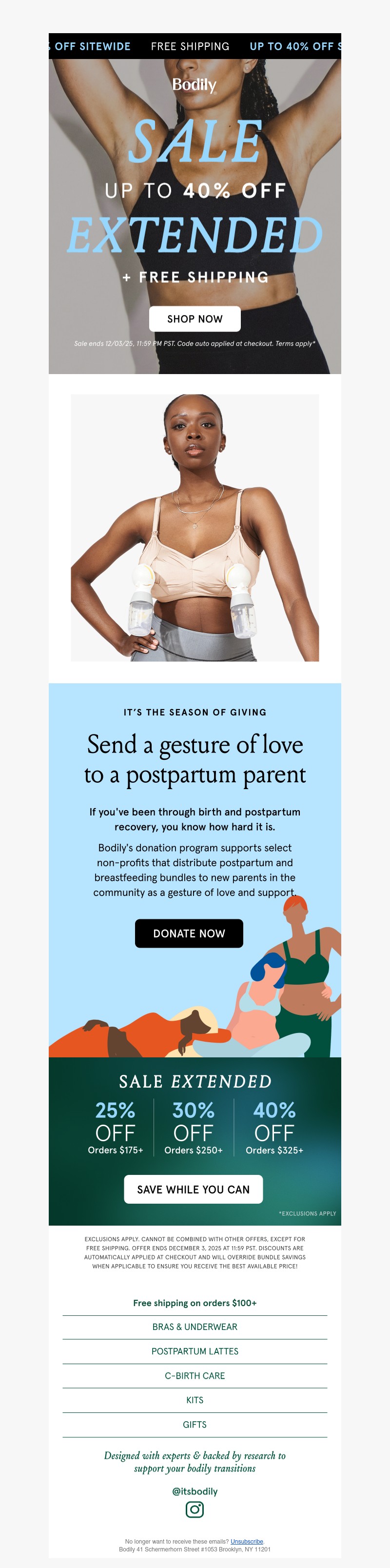Open the Postpartum Lattes category
This screenshot has height=1568, width=390.
pyautogui.click(x=195, y=1350)
